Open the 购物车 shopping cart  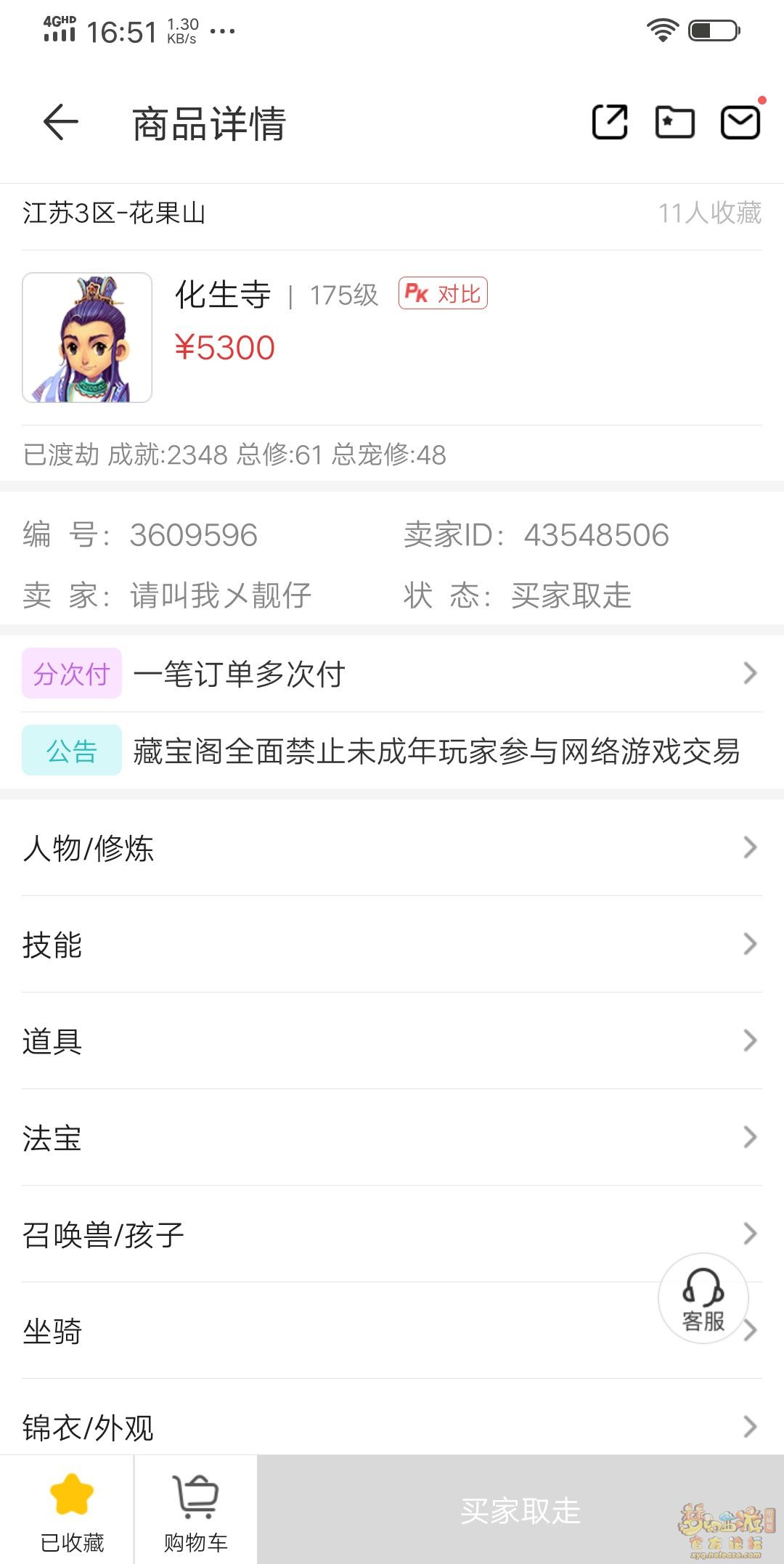[x=195, y=1510]
